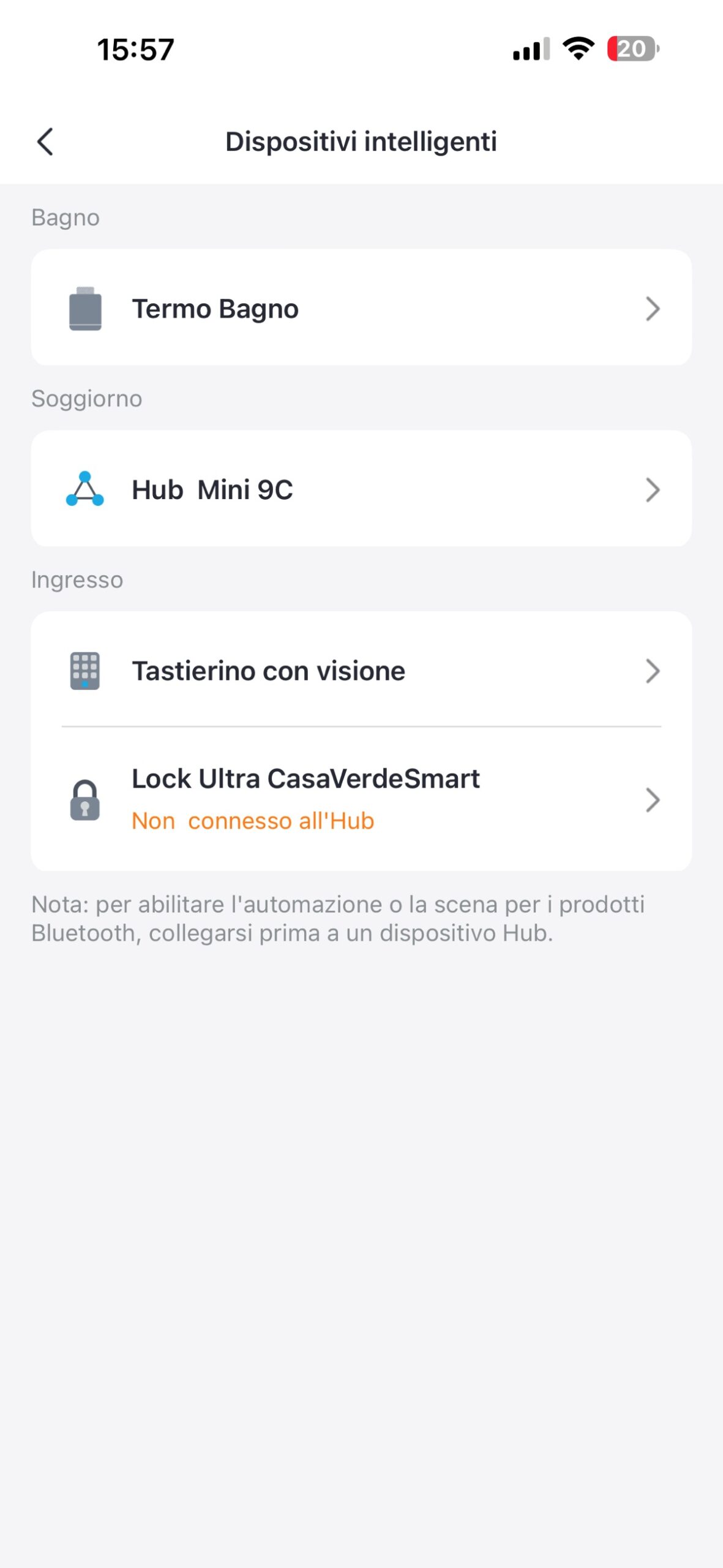Go back from Dispositivi intelligenti

pos(45,141)
